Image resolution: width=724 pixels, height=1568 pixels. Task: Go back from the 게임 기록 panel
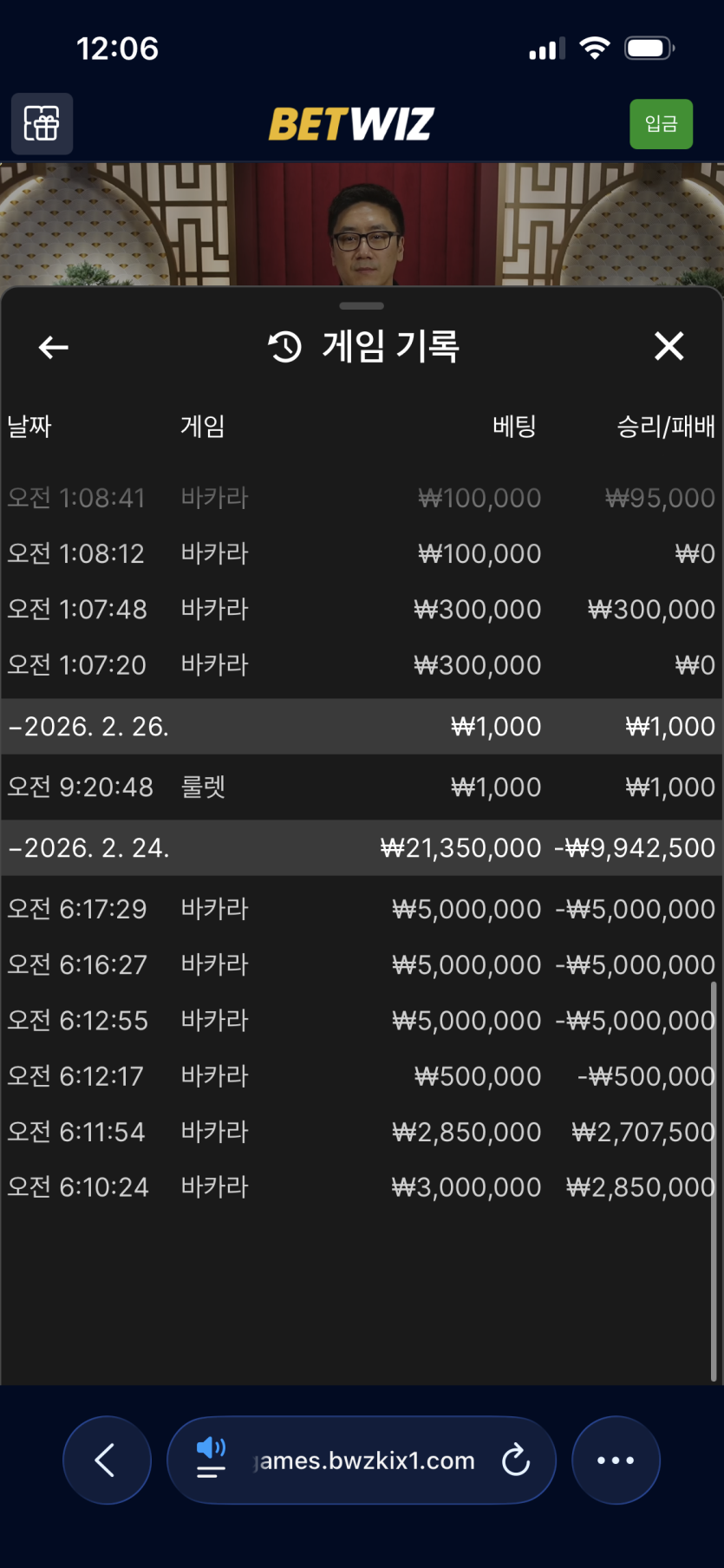tap(54, 348)
